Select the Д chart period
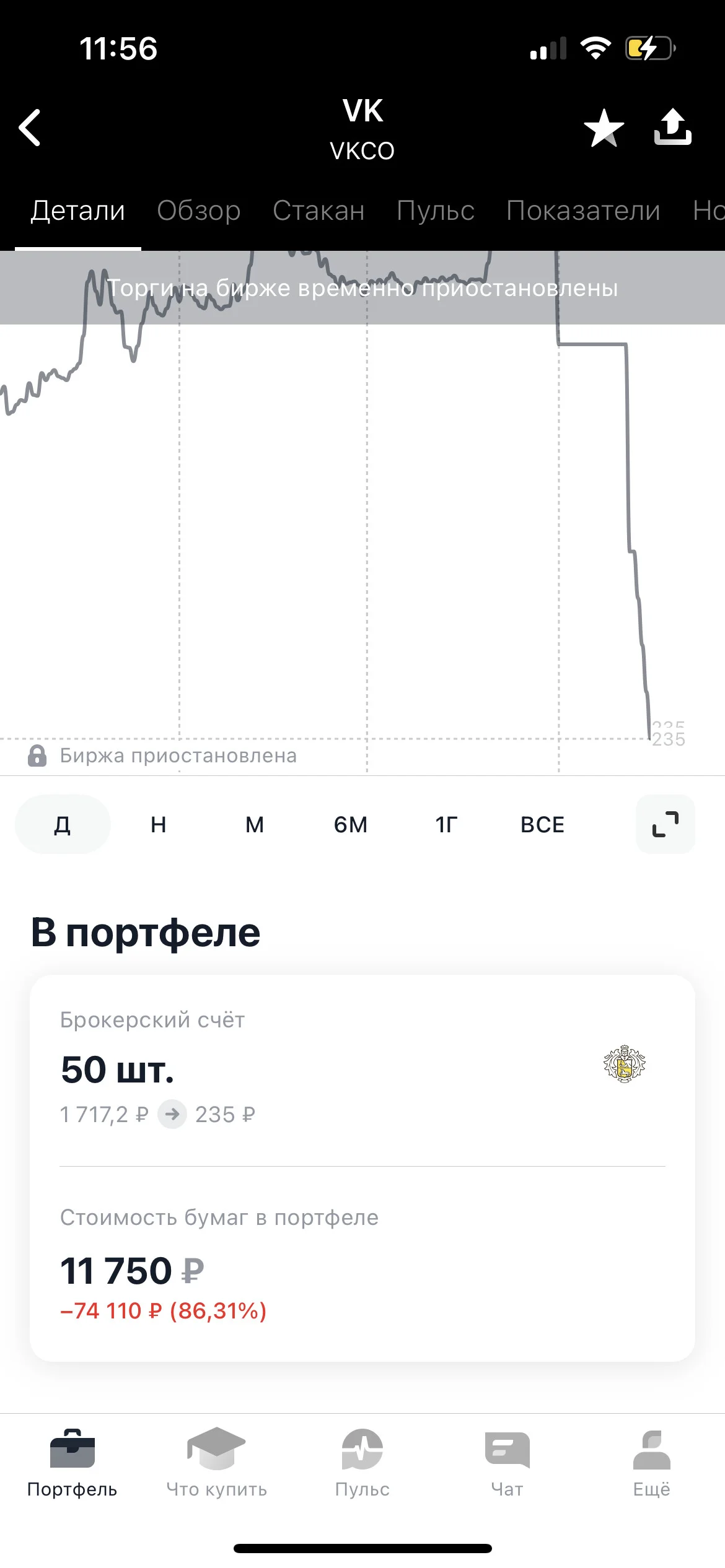725x1568 pixels. [63, 824]
